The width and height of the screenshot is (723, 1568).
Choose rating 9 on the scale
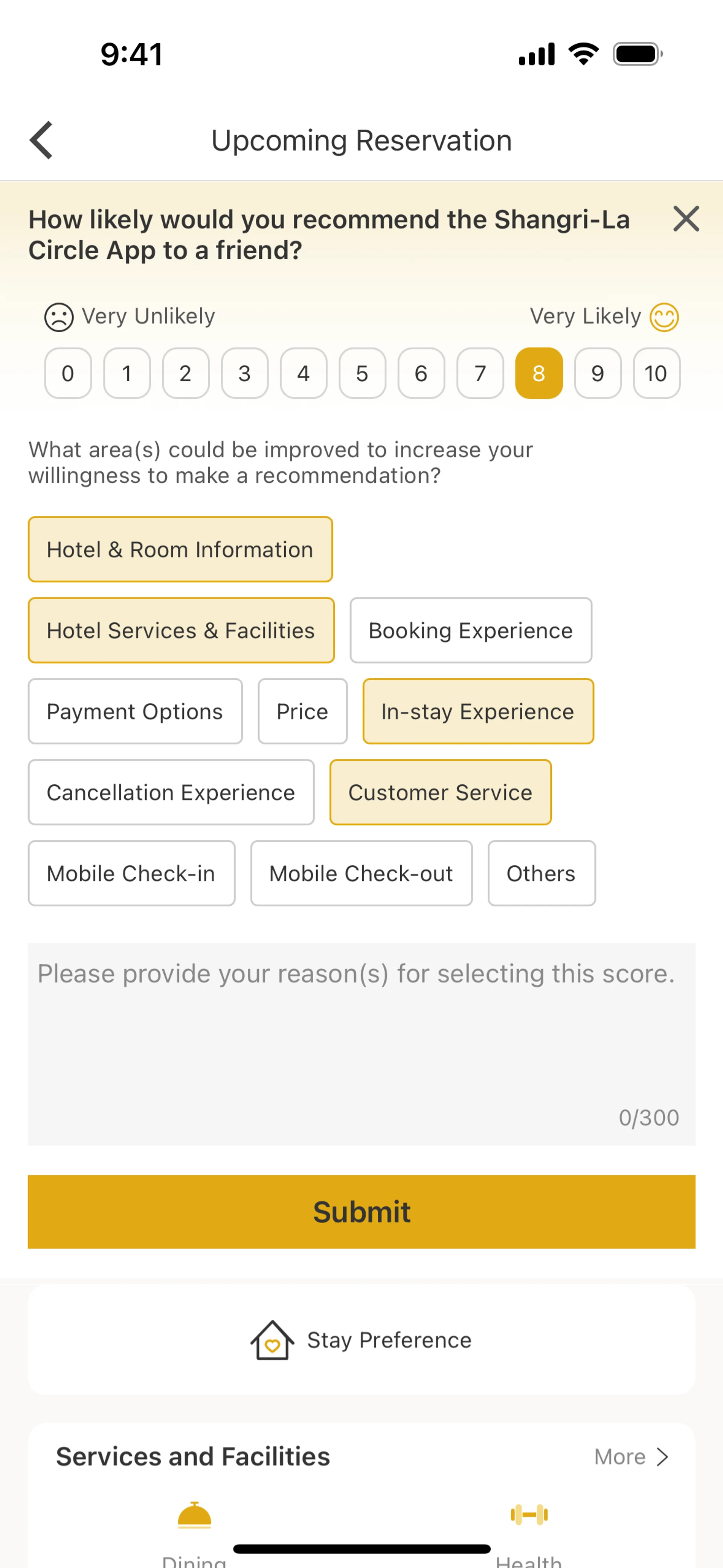pyautogui.click(x=598, y=373)
